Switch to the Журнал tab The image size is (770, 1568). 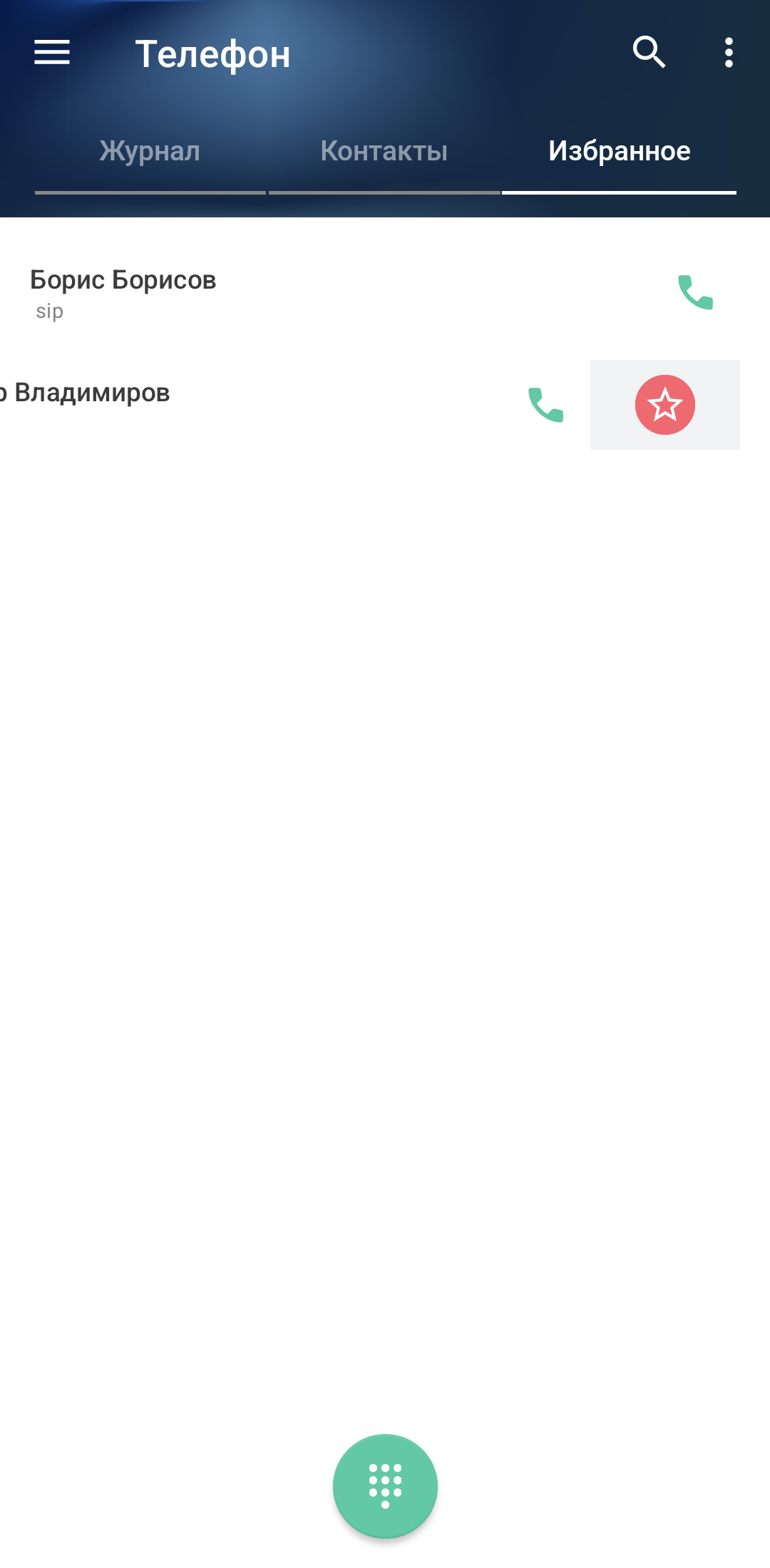click(x=150, y=151)
